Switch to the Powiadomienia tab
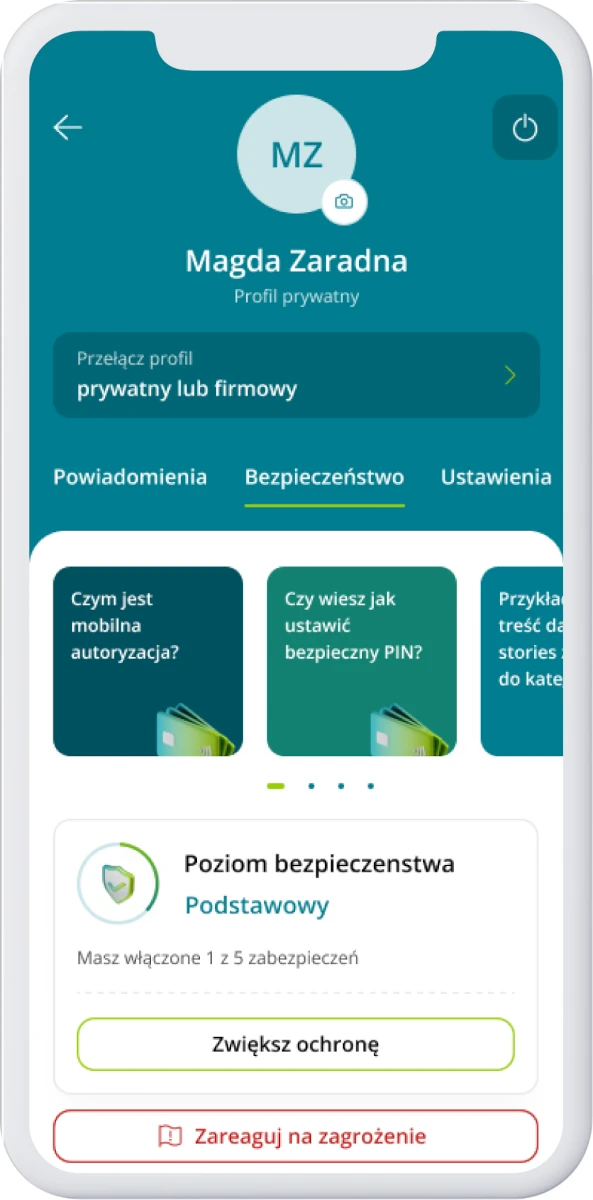 pos(130,477)
